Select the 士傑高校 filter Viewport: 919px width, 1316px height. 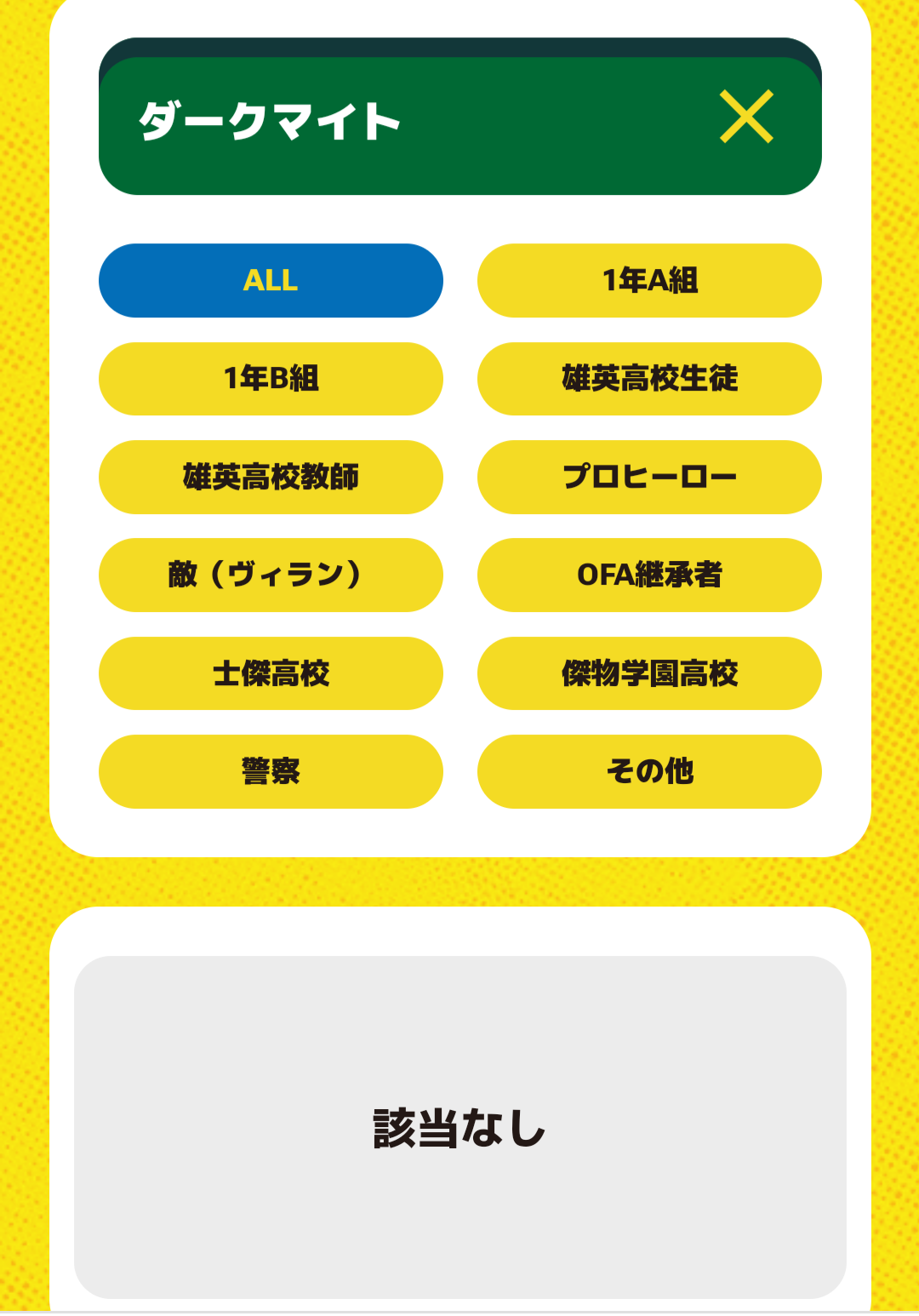point(271,674)
